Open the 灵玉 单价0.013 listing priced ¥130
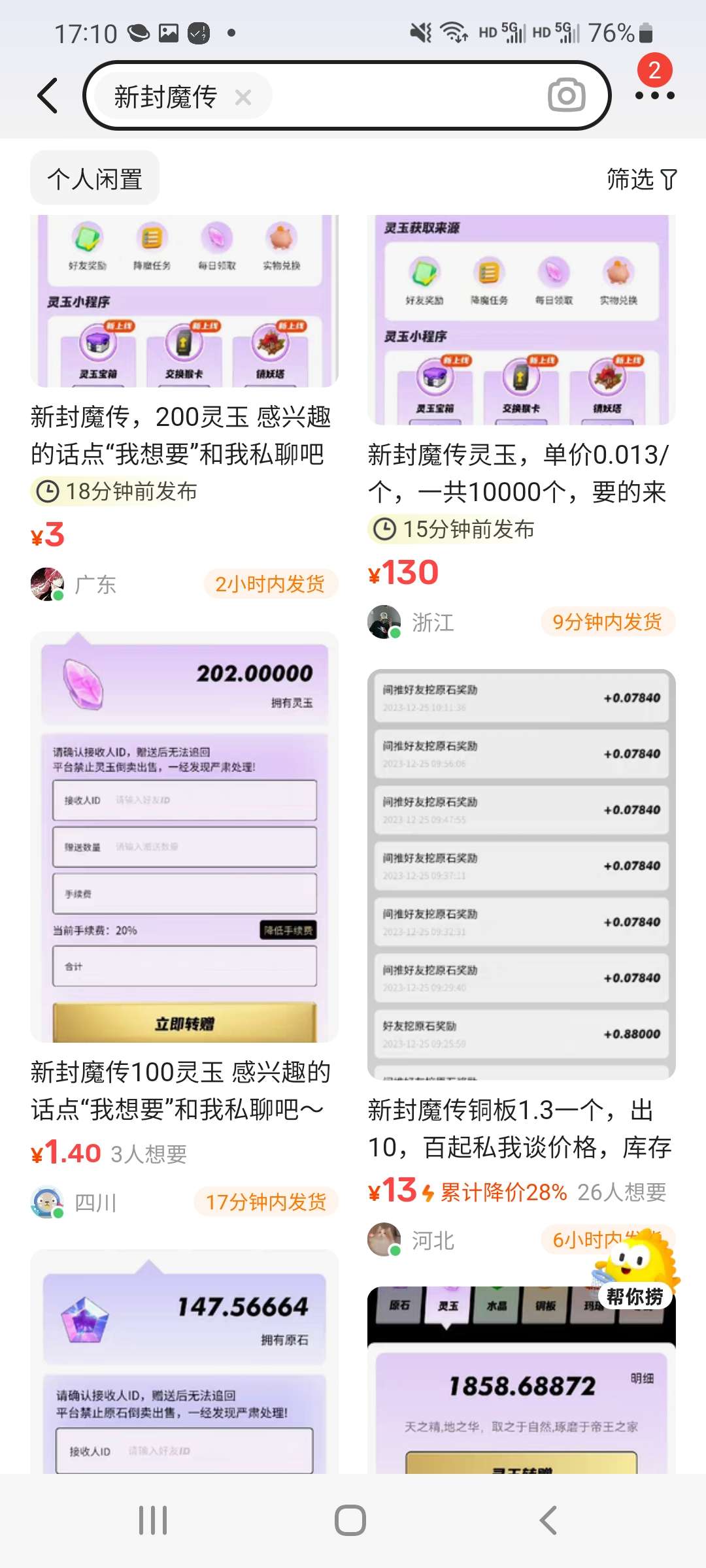This screenshot has height=1568, width=706. click(x=521, y=427)
